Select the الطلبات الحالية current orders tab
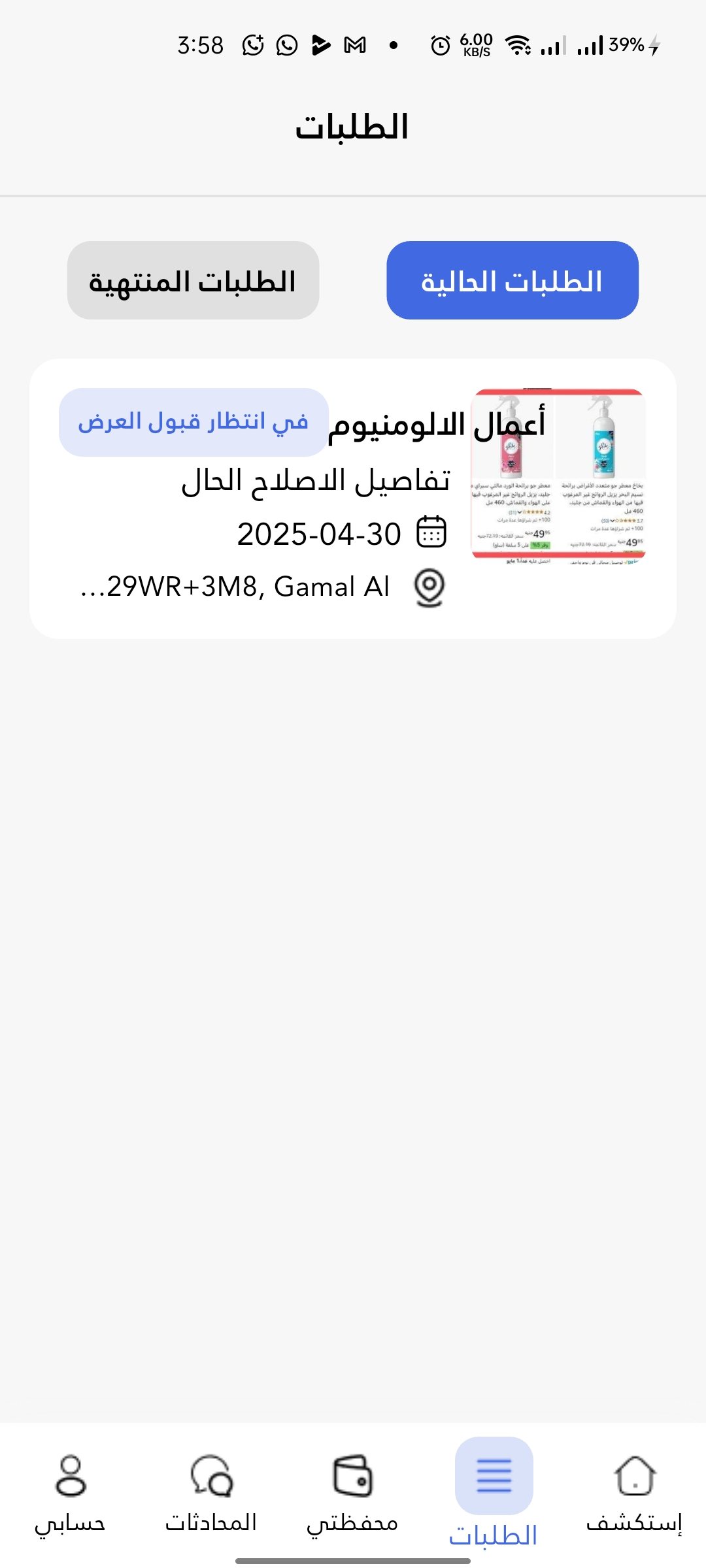The width and height of the screenshot is (706, 1568). click(x=513, y=280)
